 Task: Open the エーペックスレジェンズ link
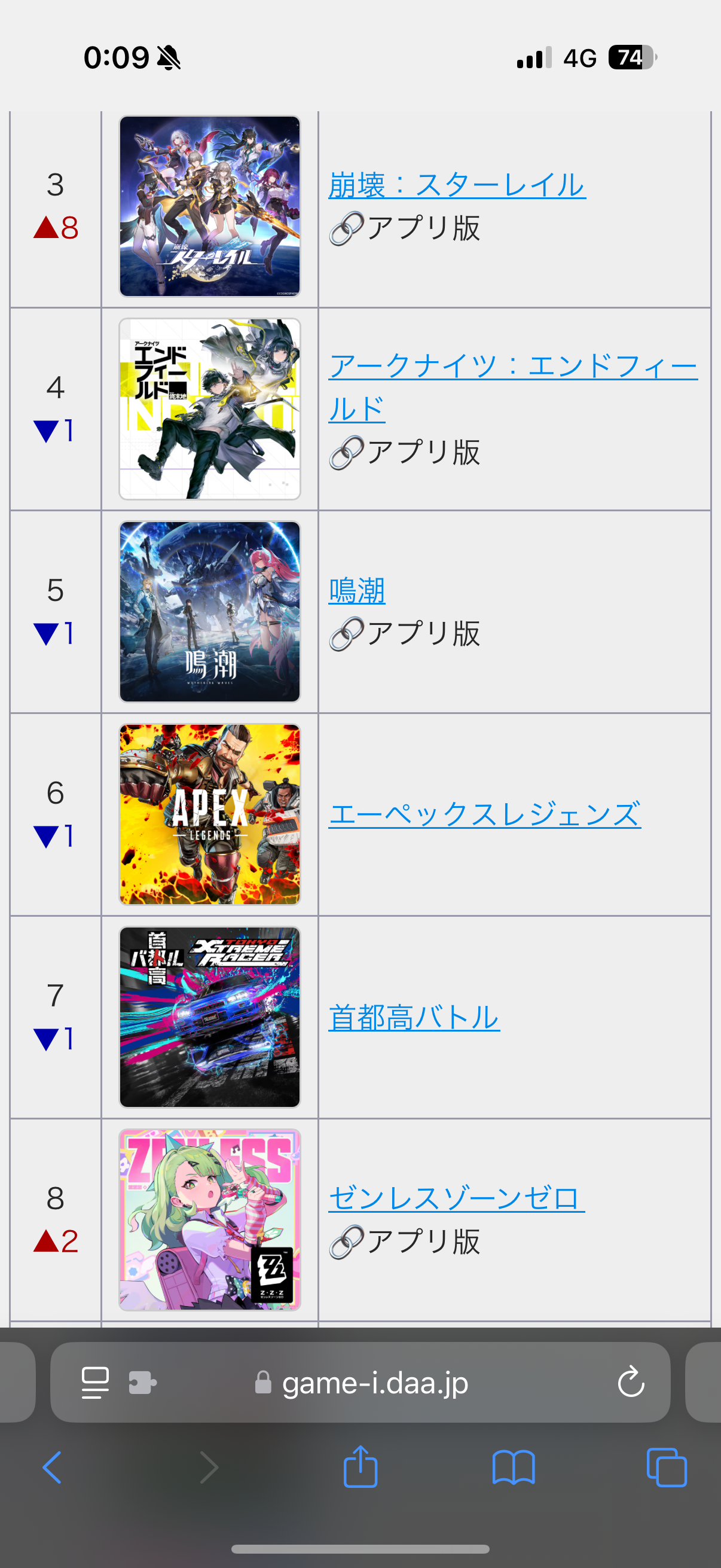coord(484,814)
